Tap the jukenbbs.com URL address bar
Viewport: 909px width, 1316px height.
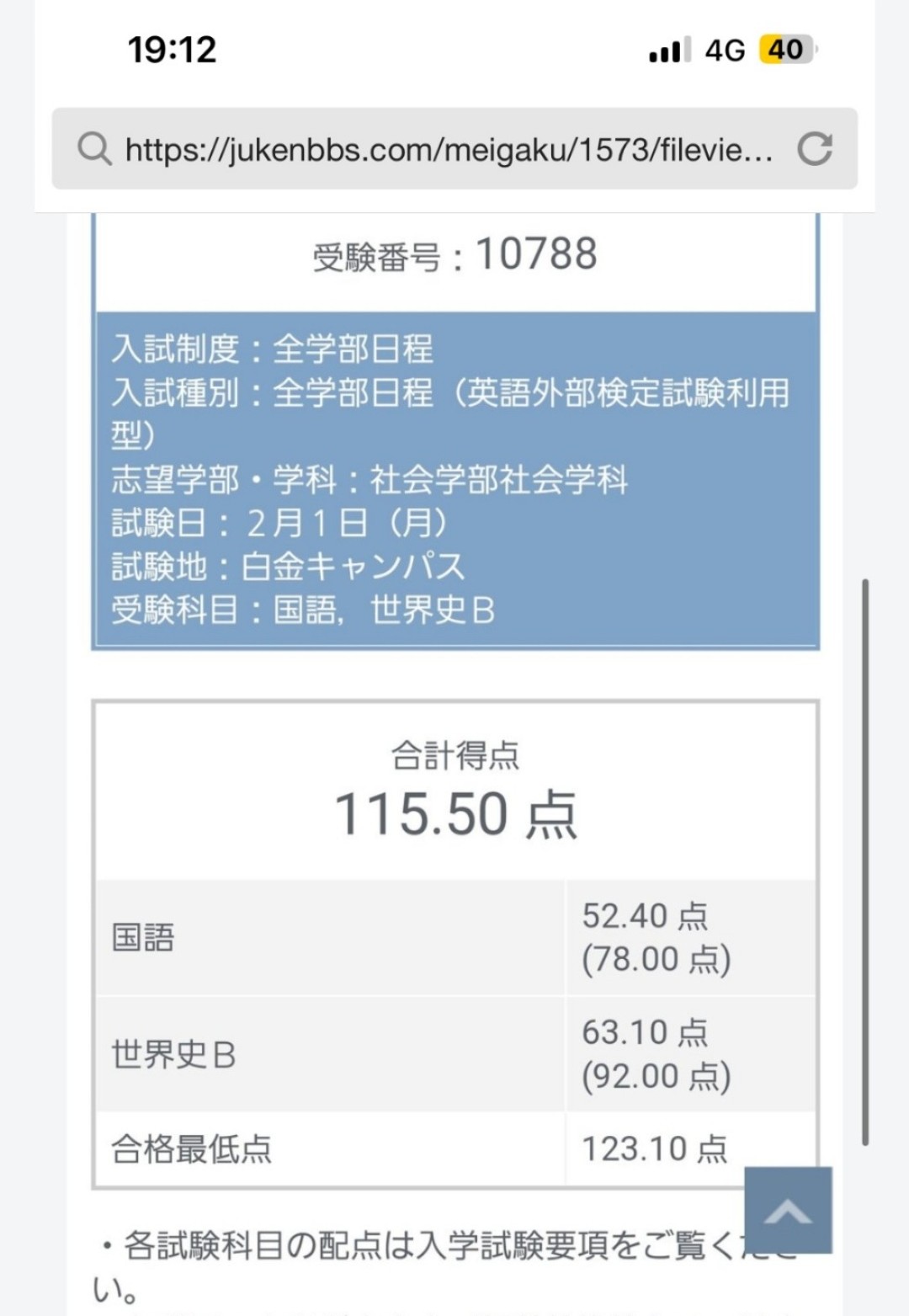tap(448, 150)
